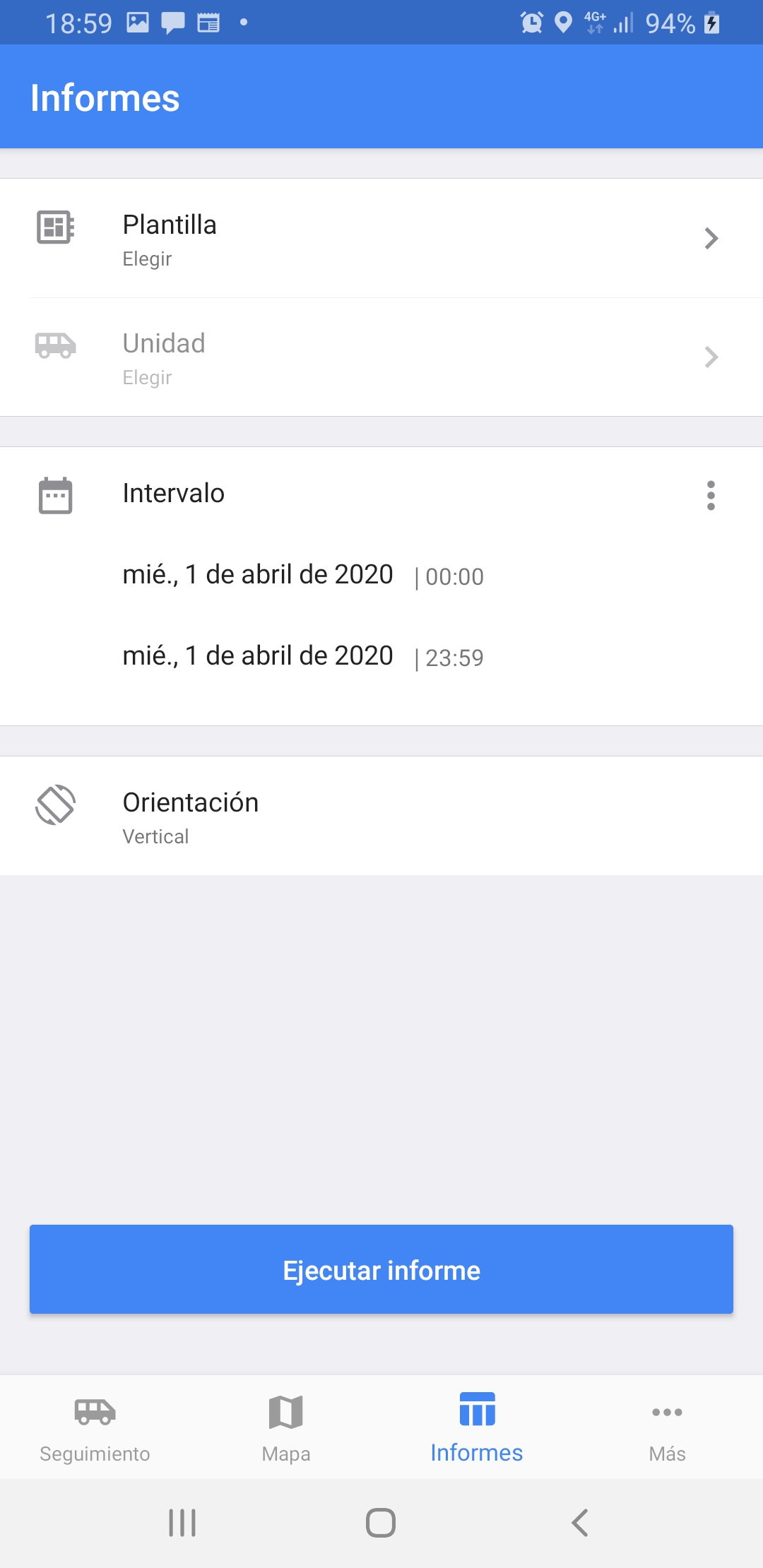
Task: Open the Intervalo three-dot options
Action: [x=711, y=496]
